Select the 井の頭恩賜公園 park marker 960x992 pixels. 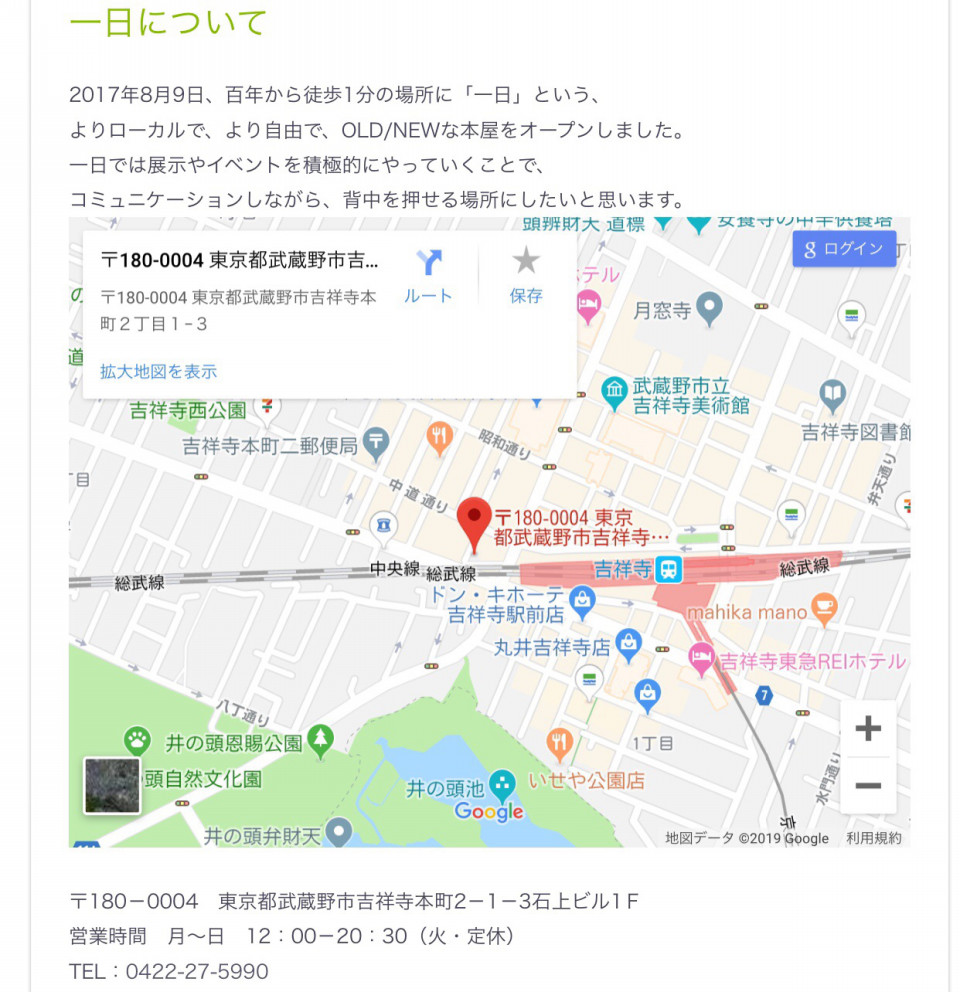320,741
